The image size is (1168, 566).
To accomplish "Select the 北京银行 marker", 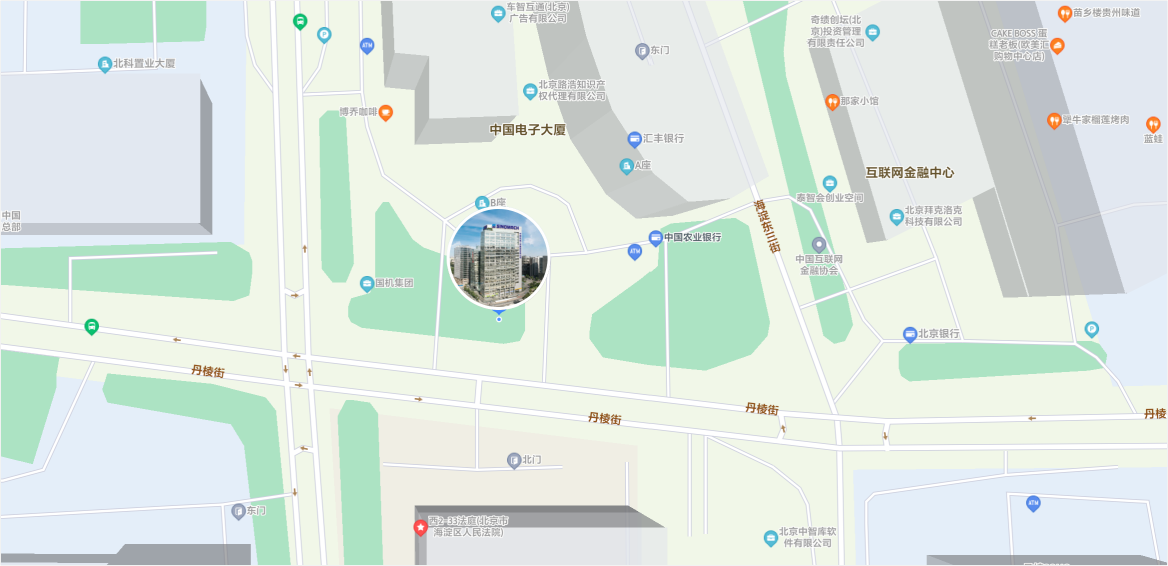I will pos(909,334).
